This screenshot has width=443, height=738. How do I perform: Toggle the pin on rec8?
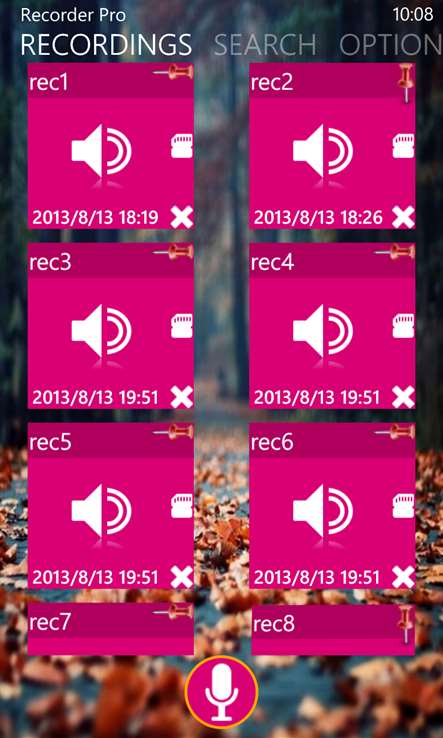tap(405, 624)
